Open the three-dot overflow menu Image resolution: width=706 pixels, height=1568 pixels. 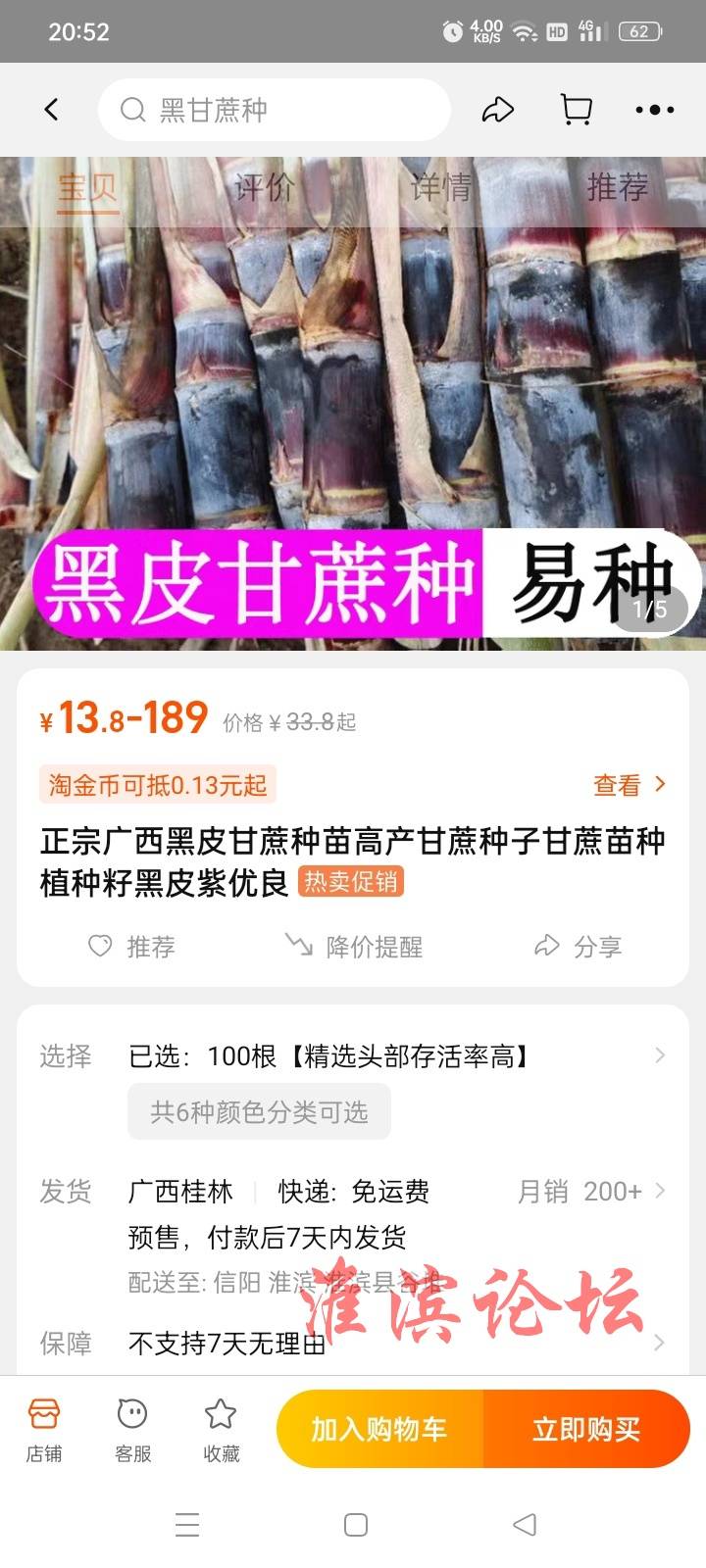[654, 110]
